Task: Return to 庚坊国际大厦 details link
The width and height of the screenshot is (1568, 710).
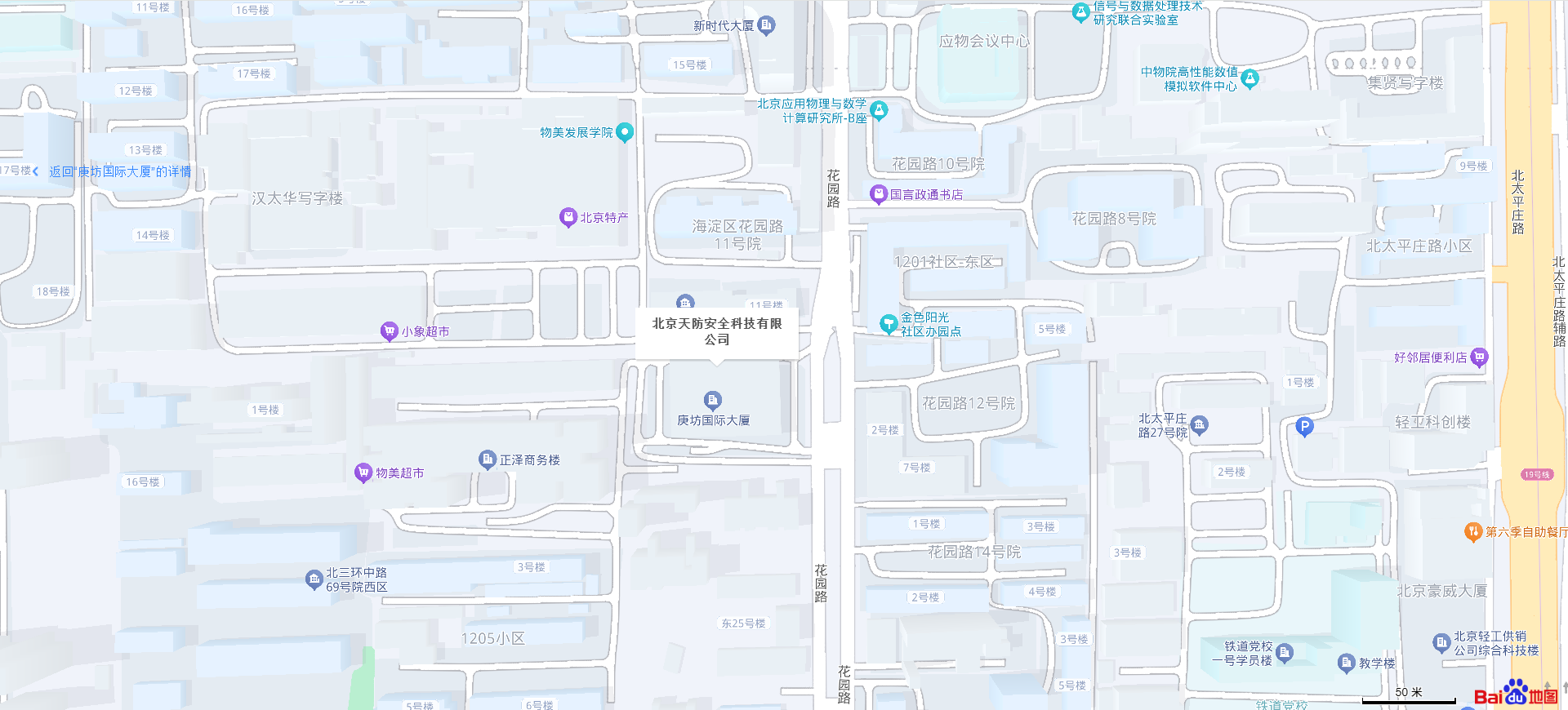Action: [119, 171]
